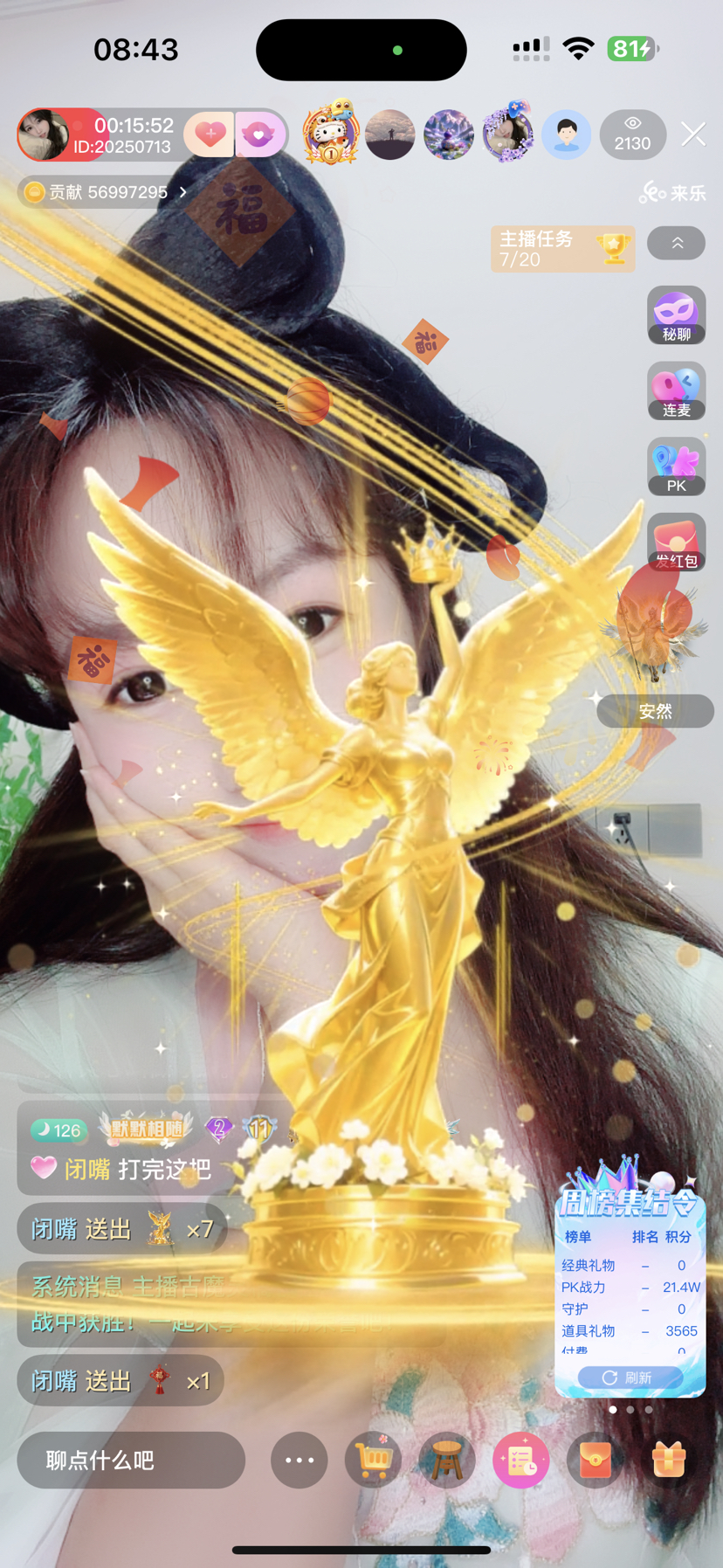Start a 秘聊 private chat
The width and height of the screenshot is (723, 1568).
677,315
